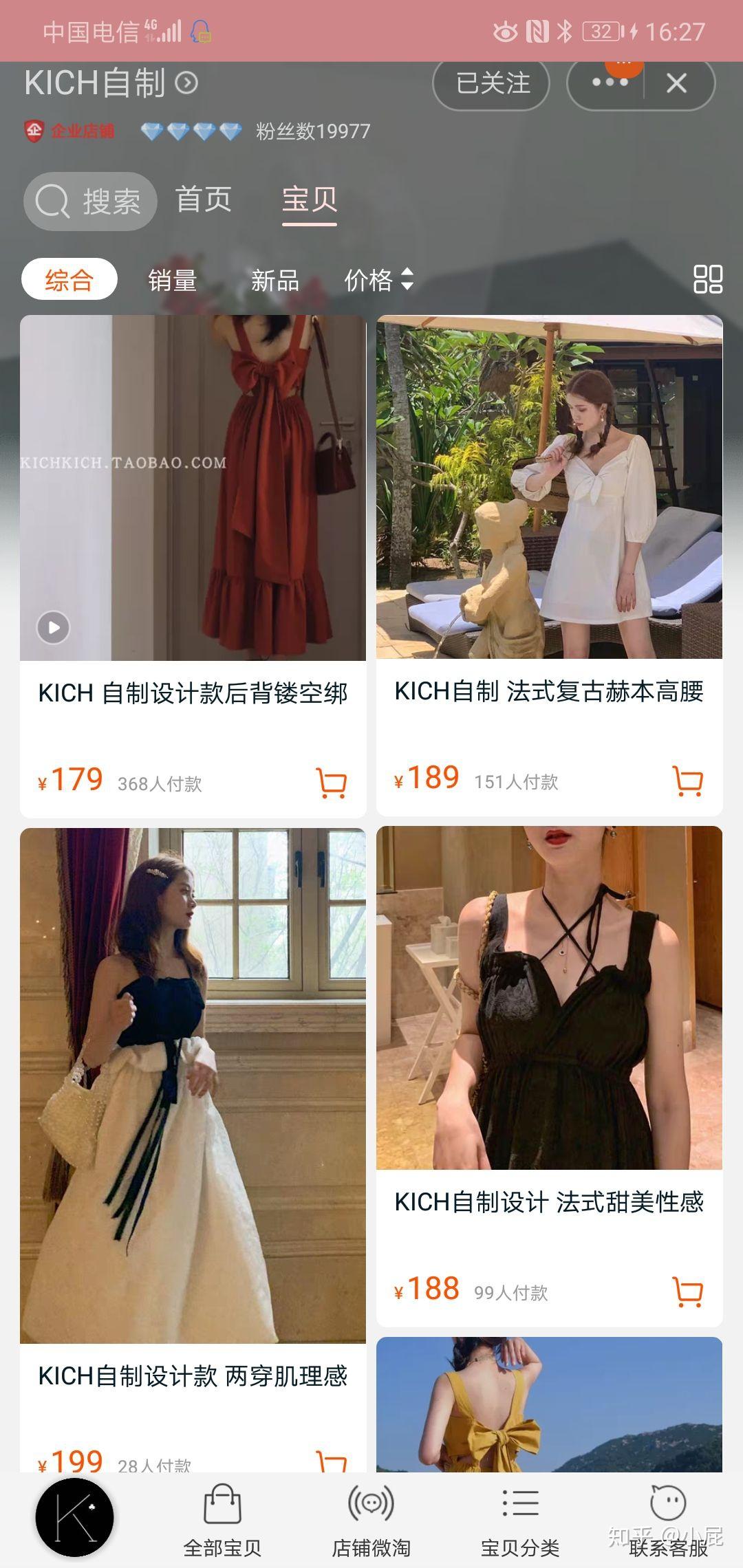Viewport: 743px width, 1568px height.
Task: Add the ¥179 dress to cart
Action: (x=331, y=783)
